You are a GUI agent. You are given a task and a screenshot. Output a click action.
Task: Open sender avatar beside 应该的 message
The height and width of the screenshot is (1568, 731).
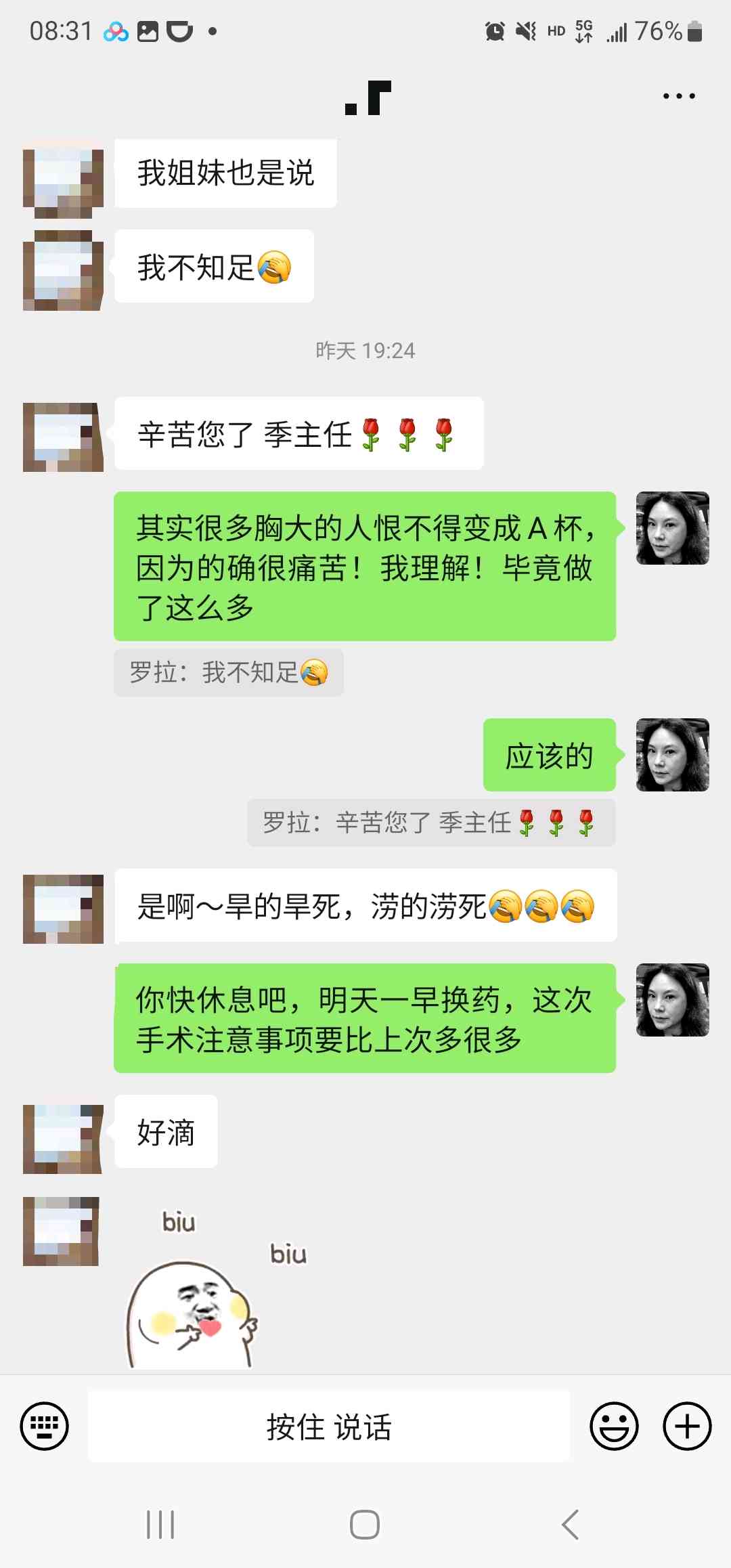click(672, 755)
